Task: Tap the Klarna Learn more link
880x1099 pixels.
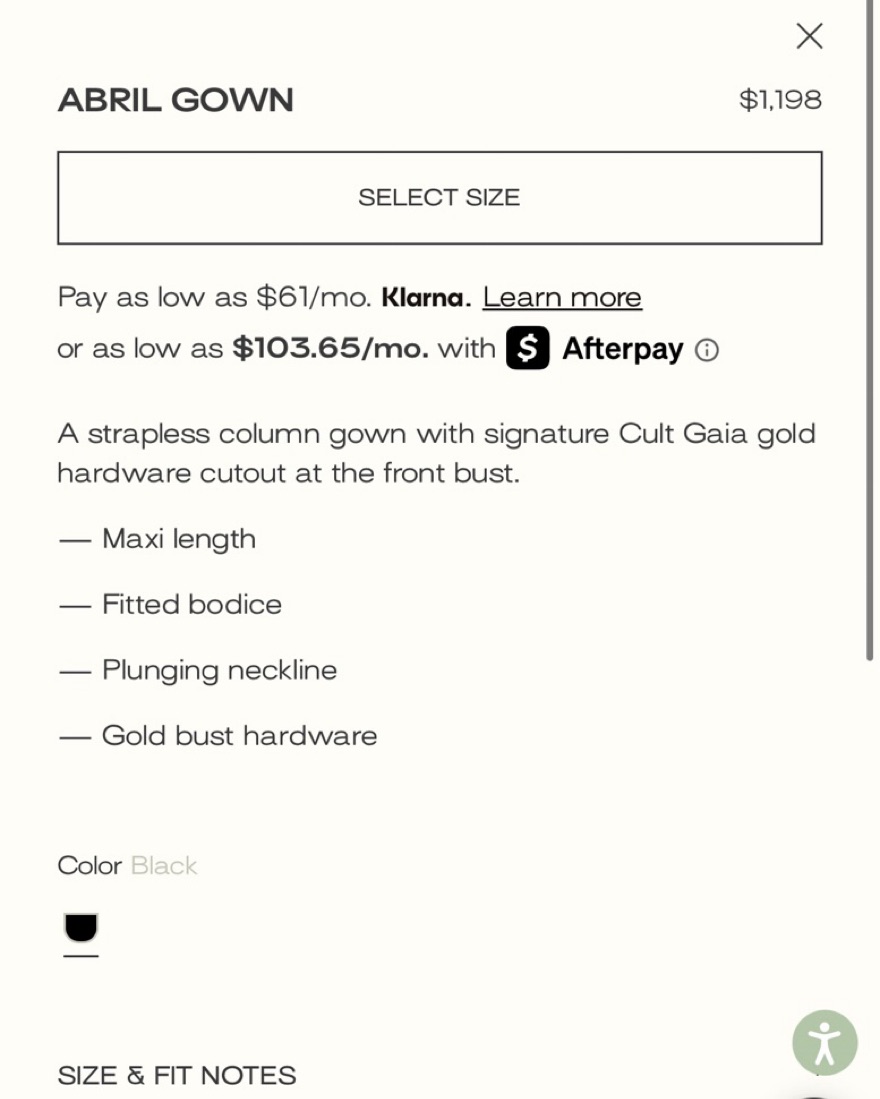Action: 562,298
